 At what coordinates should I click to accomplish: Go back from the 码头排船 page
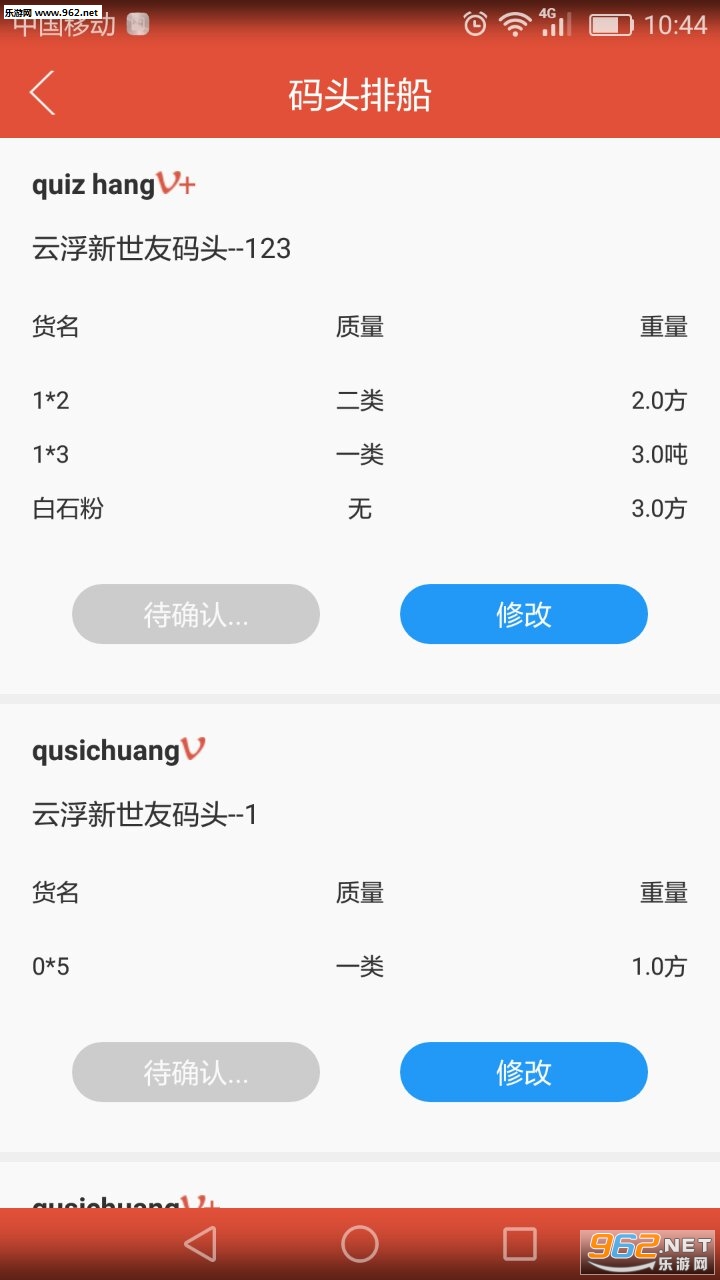click(x=42, y=95)
